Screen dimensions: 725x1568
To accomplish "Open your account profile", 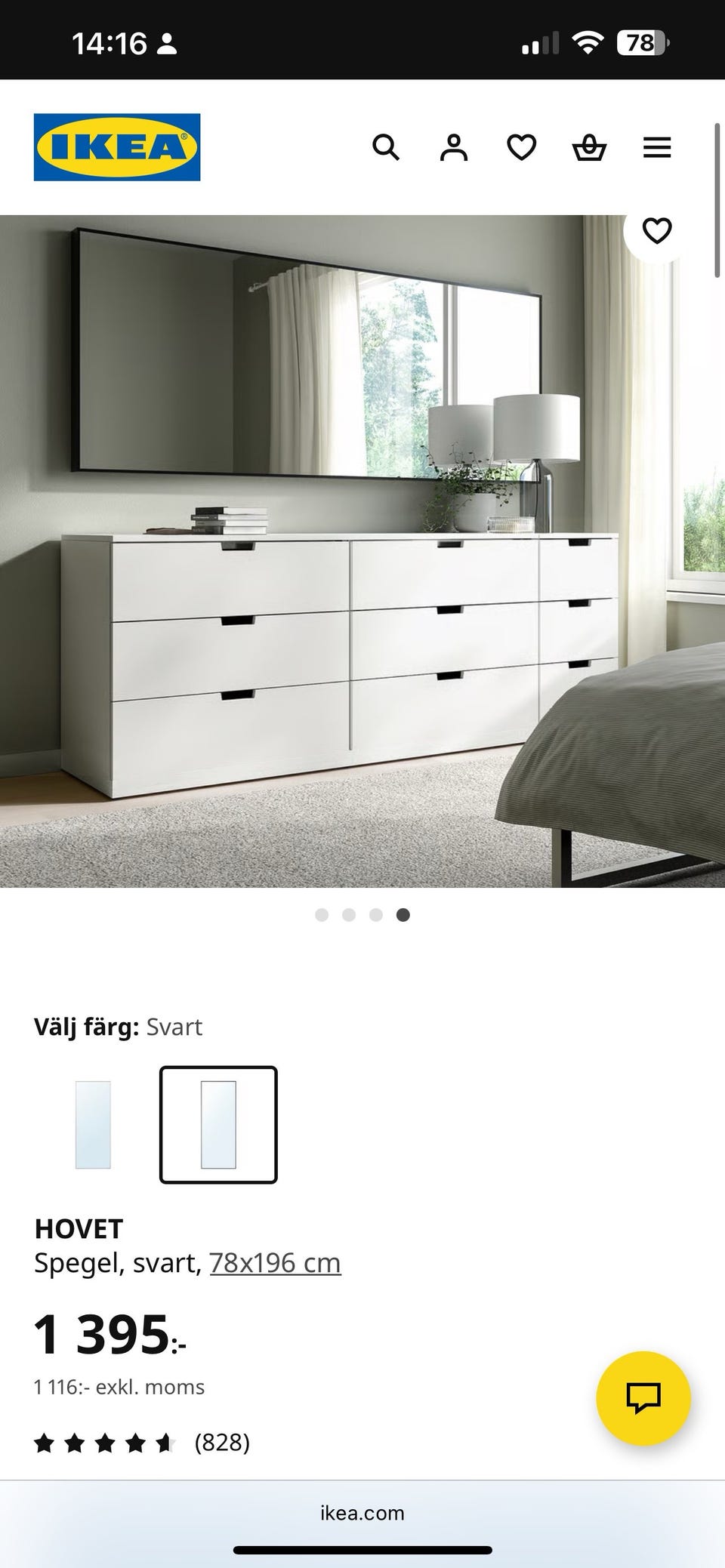I will 453,146.
